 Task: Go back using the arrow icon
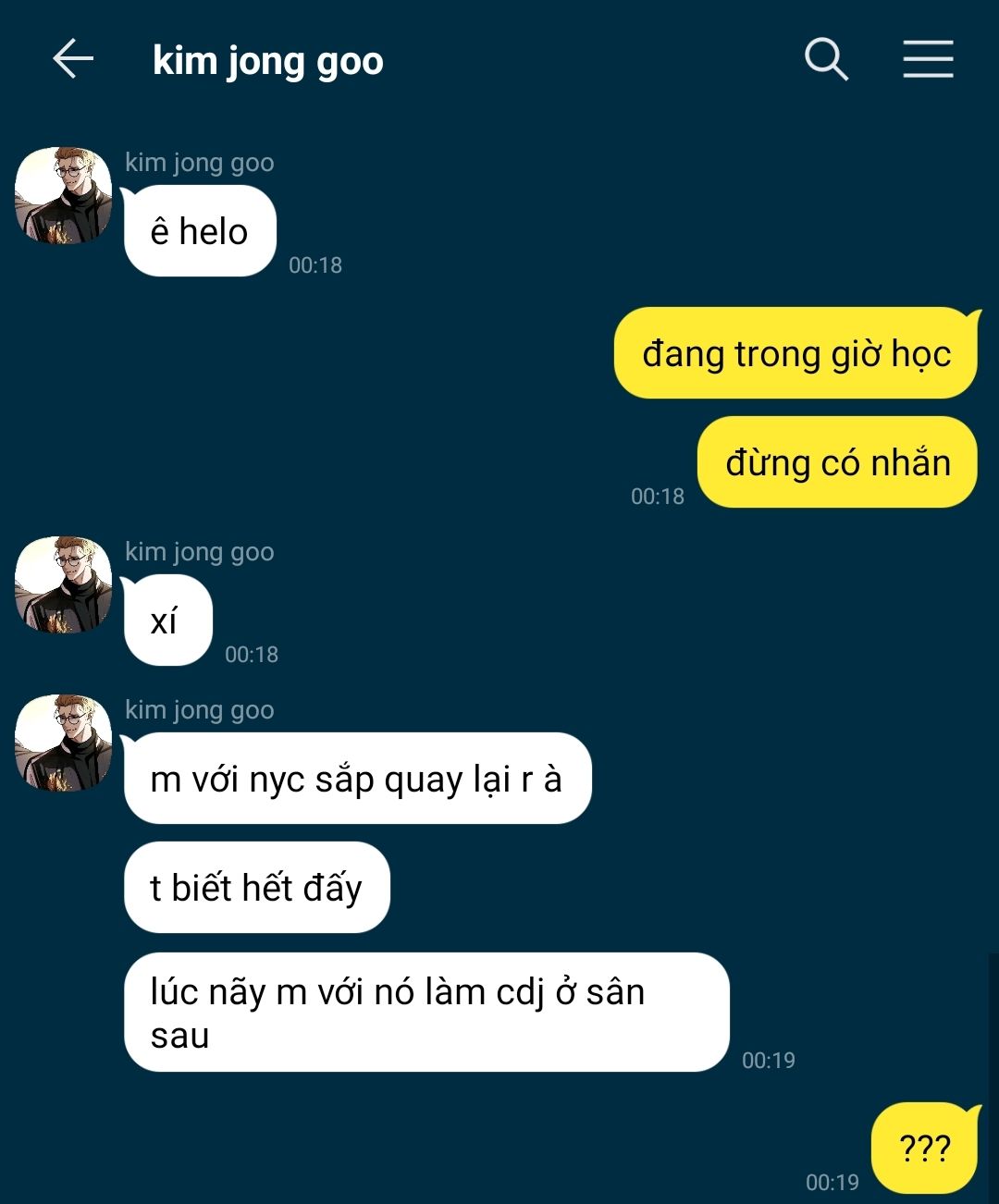(x=73, y=60)
